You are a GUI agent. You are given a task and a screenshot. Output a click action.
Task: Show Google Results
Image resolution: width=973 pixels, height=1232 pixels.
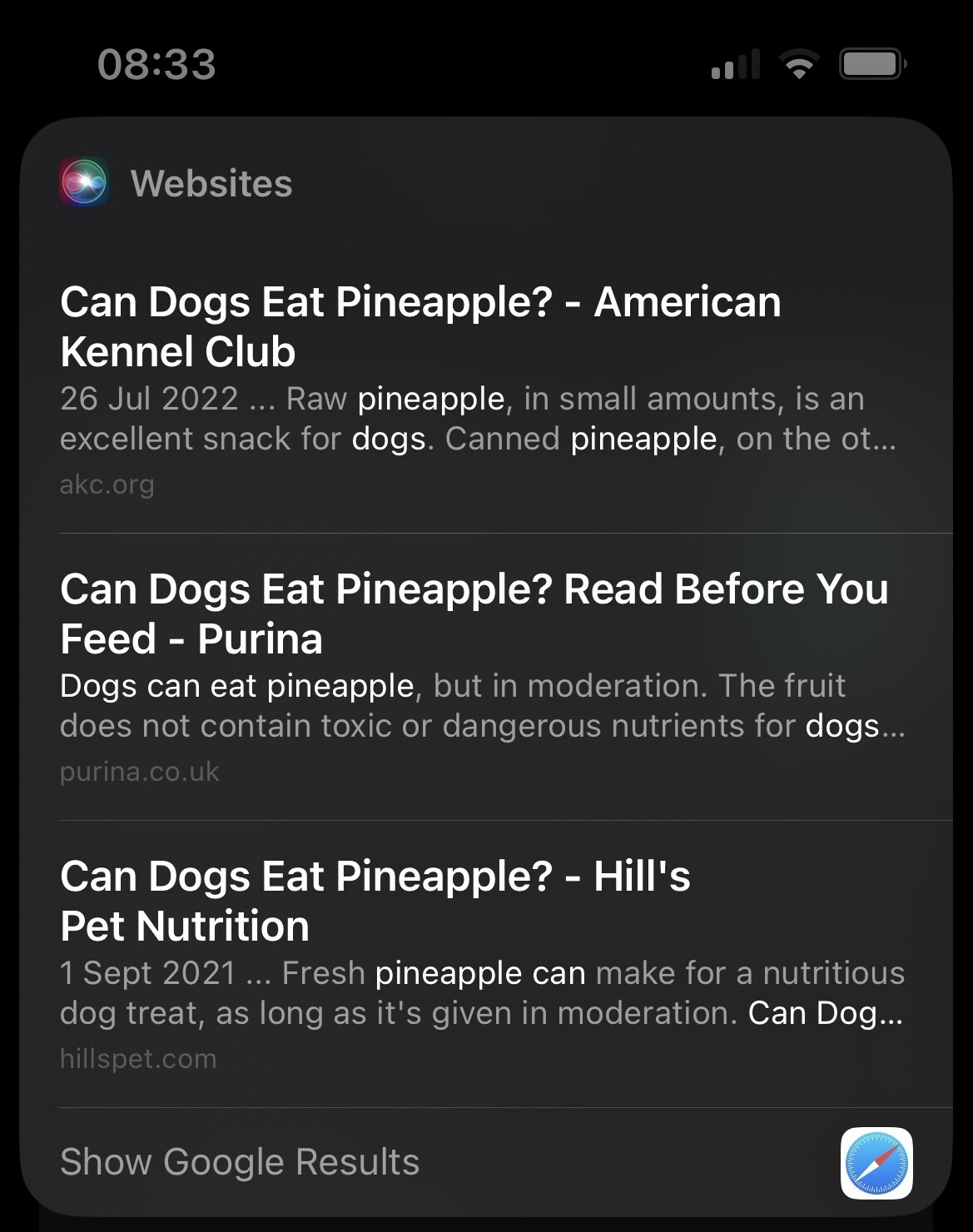pos(240,1162)
